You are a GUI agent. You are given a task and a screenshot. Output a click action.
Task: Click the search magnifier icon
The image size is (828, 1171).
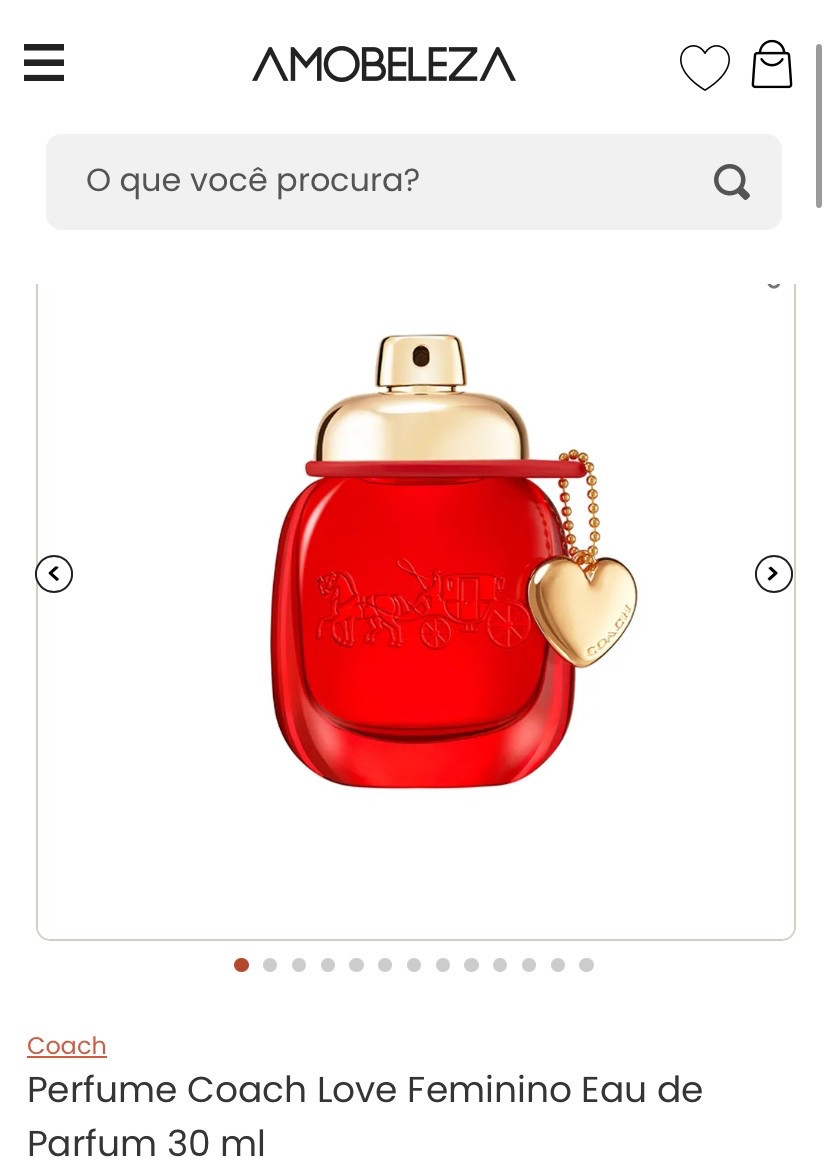pos(731,181)
